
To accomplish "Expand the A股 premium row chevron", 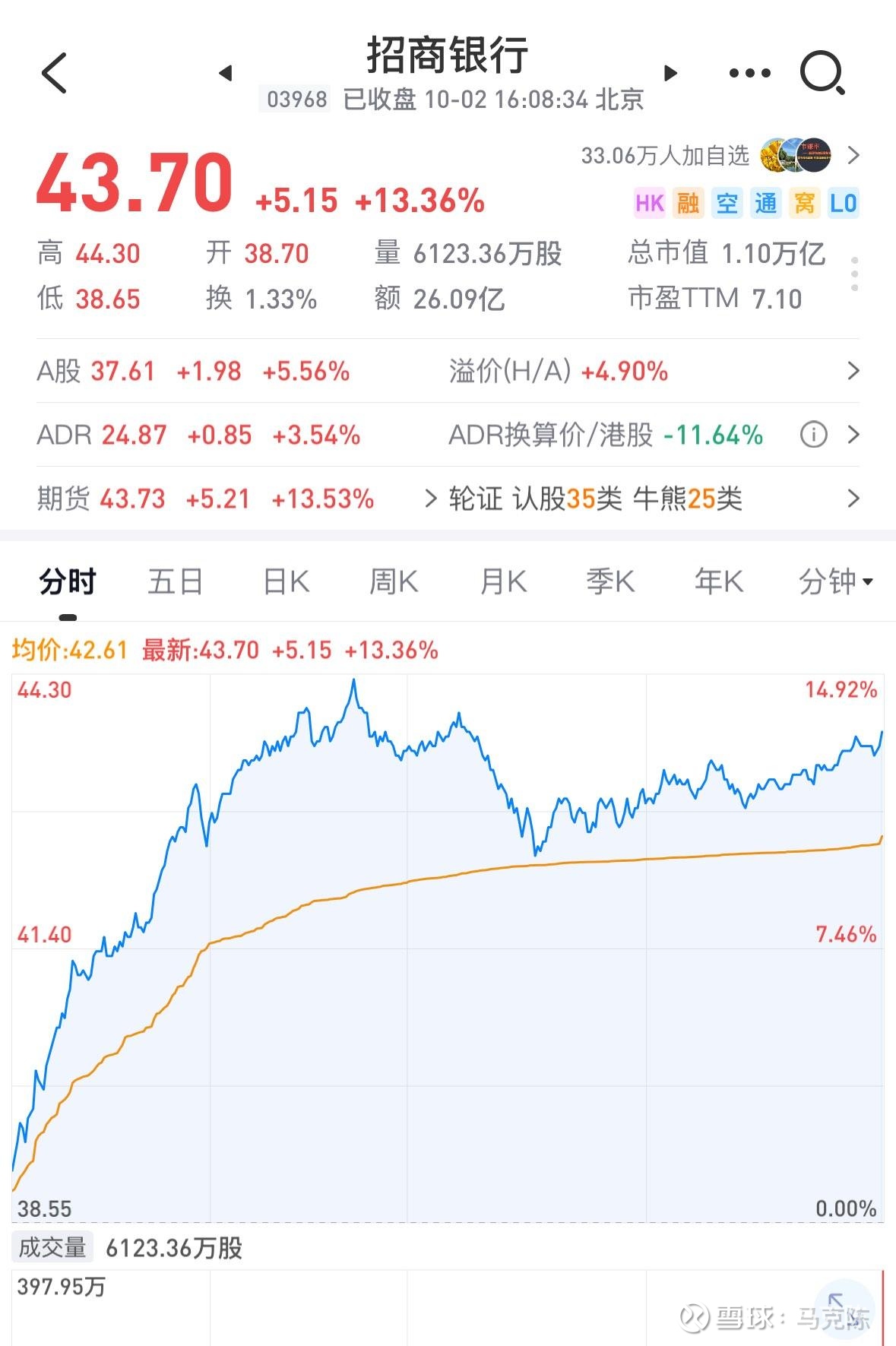I will point(853,372).
